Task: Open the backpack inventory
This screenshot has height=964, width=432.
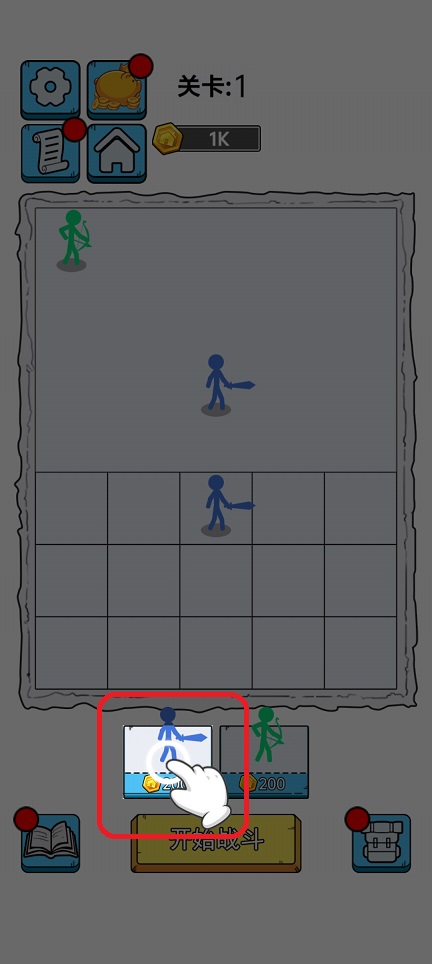Action: (381, 843)
